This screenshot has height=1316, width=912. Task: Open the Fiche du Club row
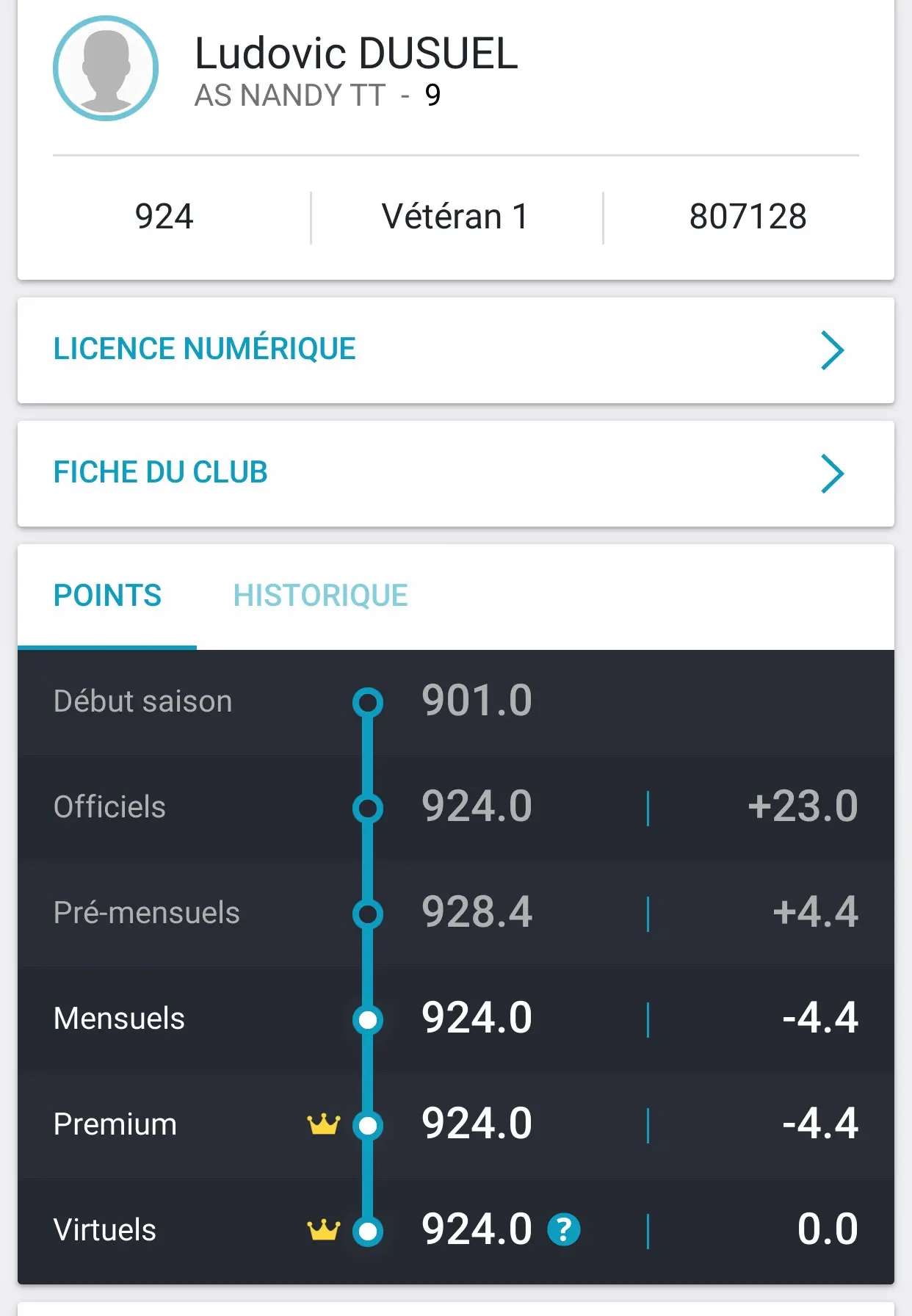tap(455, 473)
